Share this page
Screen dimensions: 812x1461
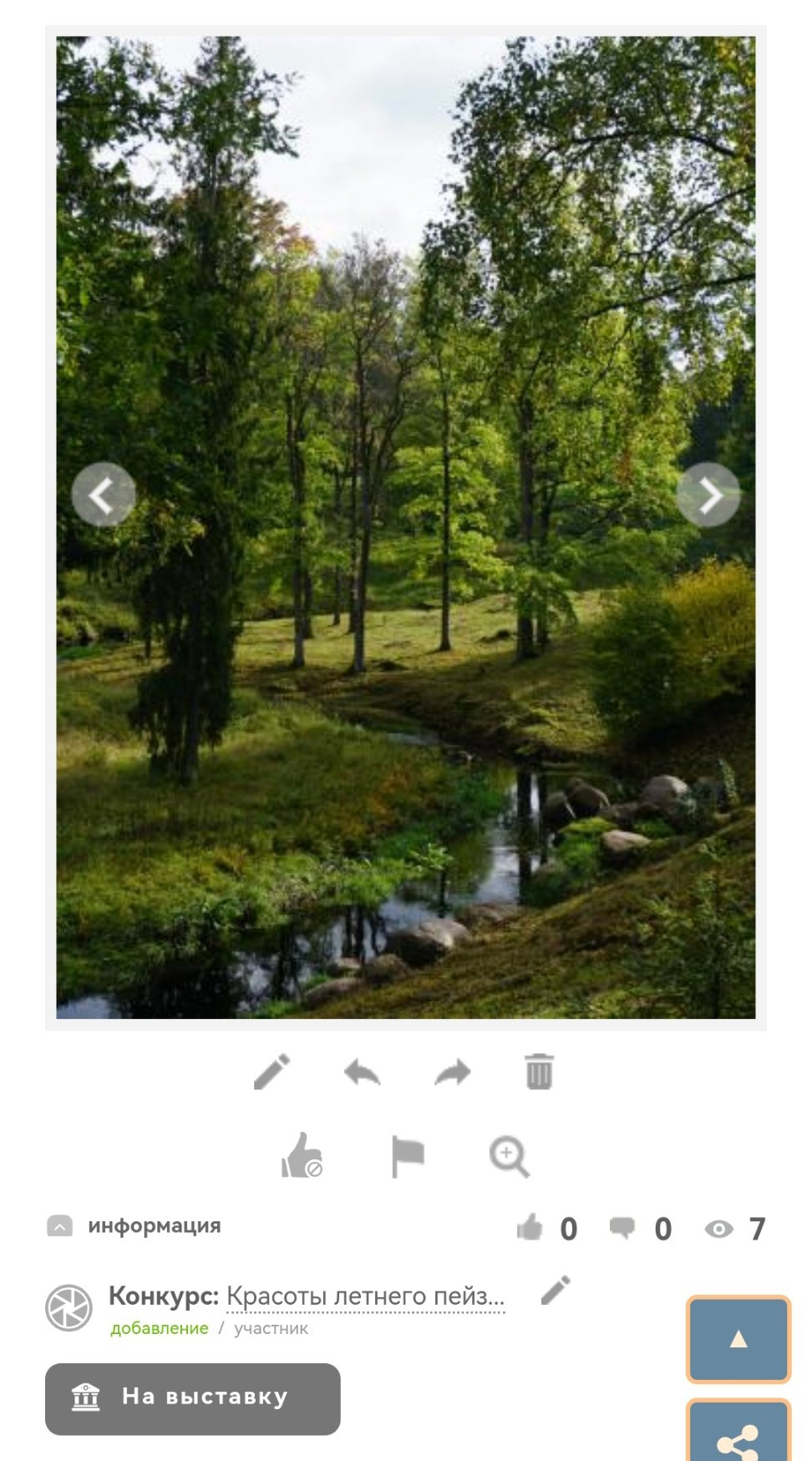coord(738,1437)
